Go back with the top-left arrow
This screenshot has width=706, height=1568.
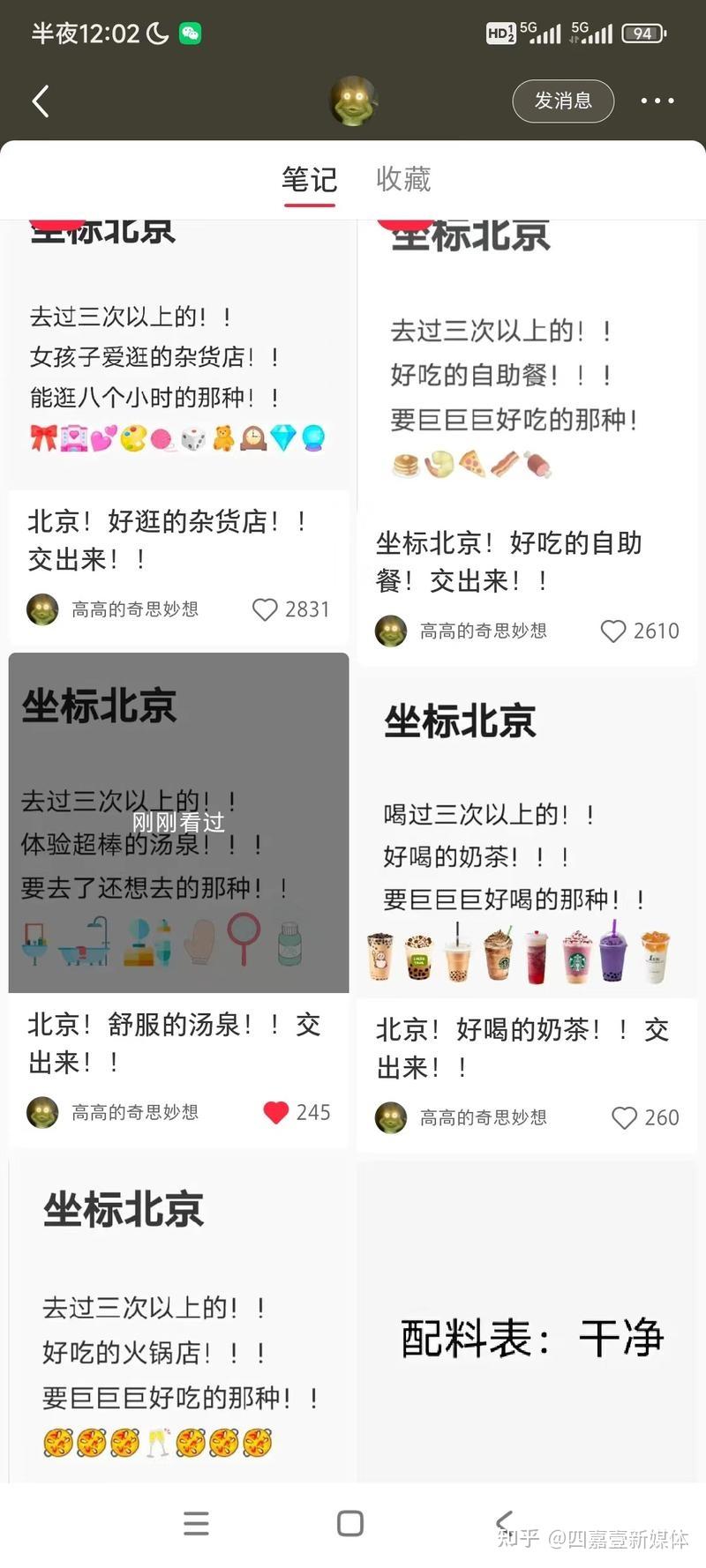(41, 101)
